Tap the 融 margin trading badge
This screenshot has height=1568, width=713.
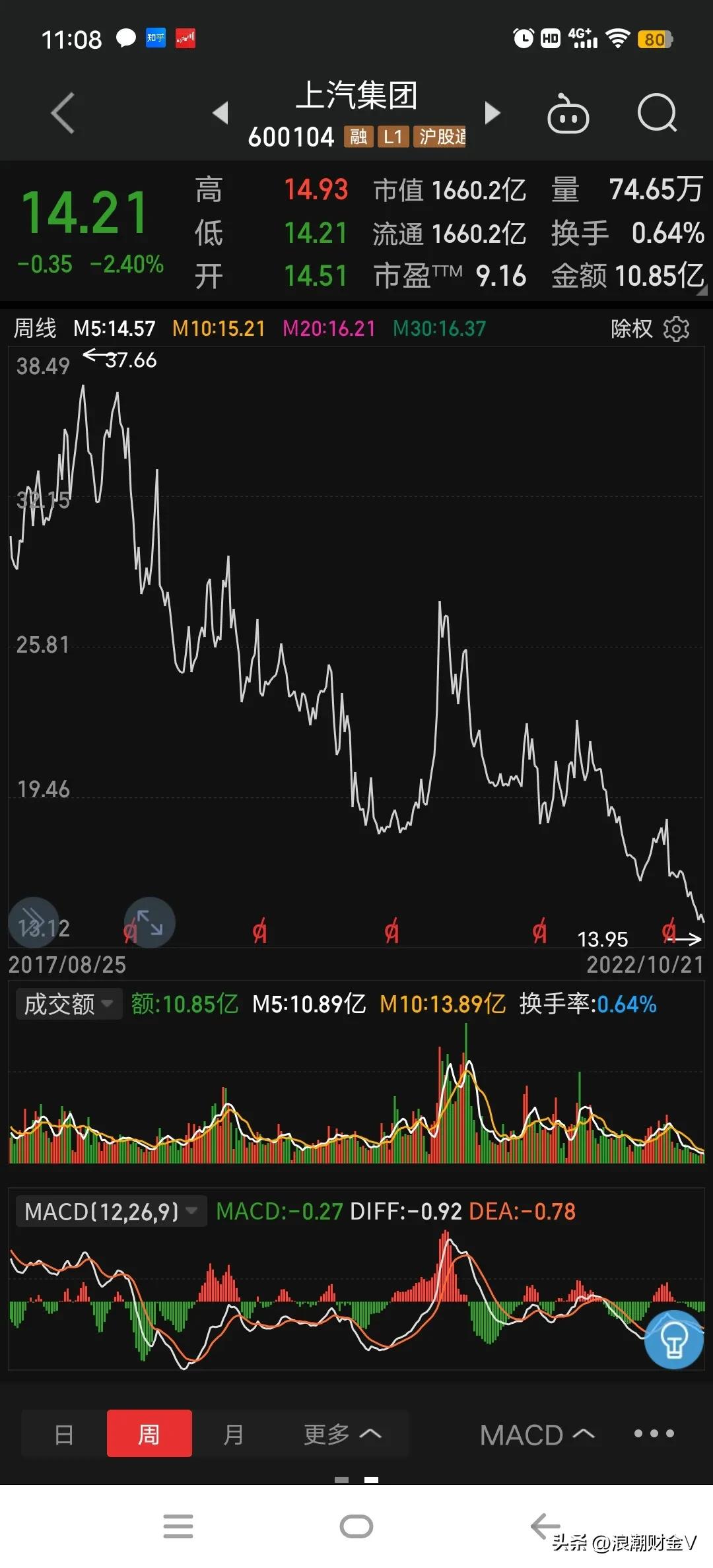pyautogui.click(x=357, y=137)
